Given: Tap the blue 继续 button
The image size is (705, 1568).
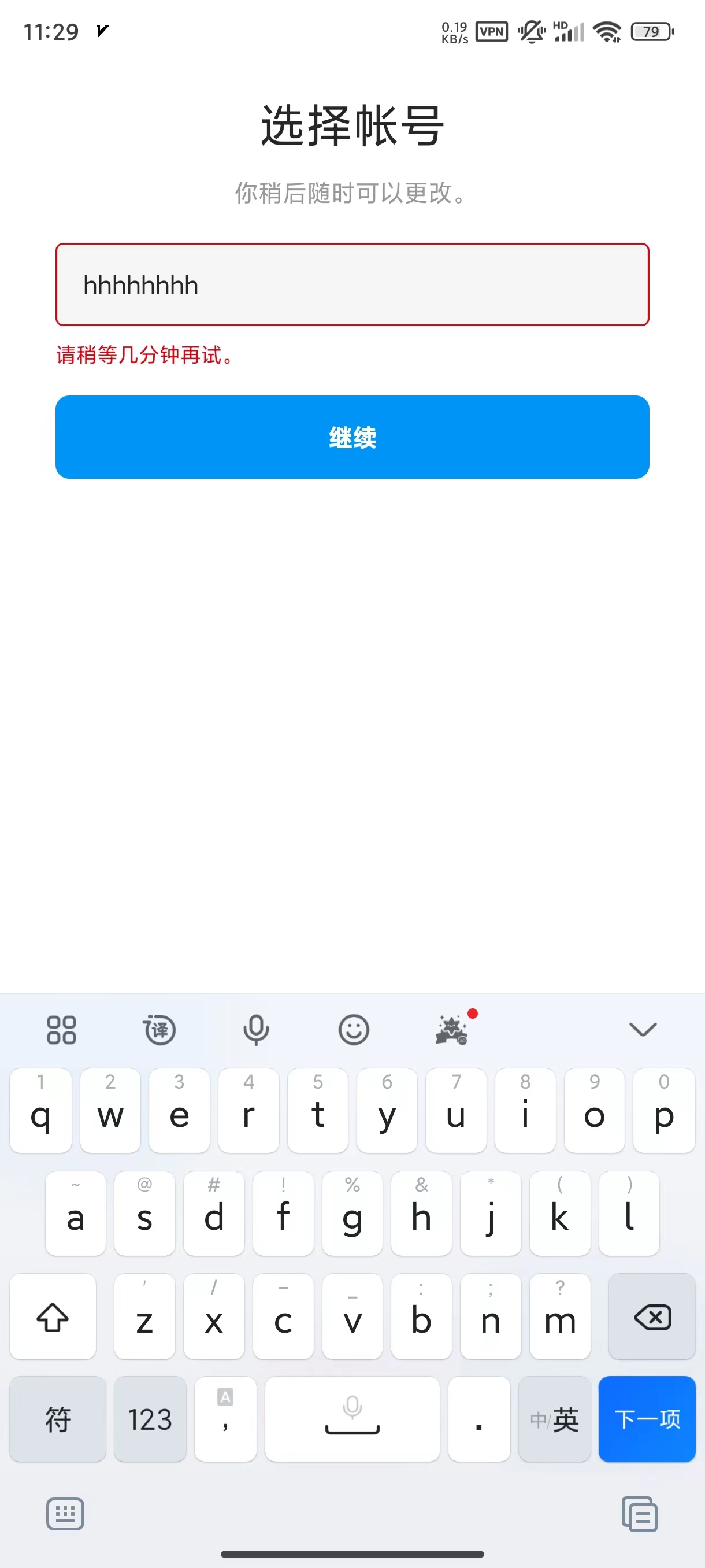Looking at the screenshot, I should pyautogui.click(x=352, y=437).
